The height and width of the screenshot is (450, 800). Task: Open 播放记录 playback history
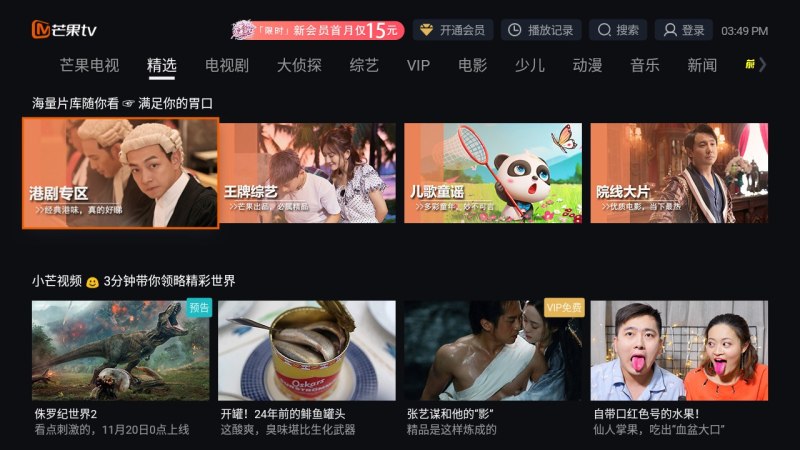tap(540, 30)
